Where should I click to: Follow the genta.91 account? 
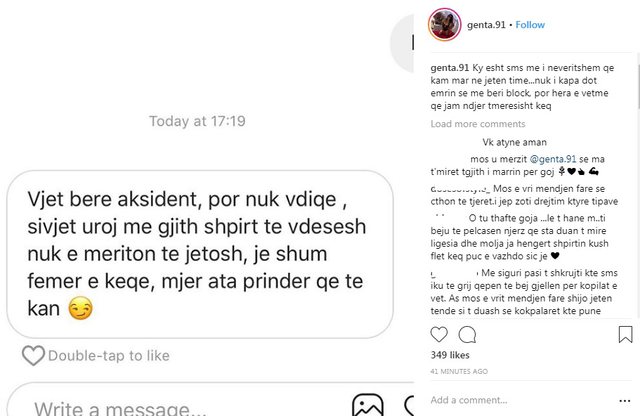[x=530, y=25]
